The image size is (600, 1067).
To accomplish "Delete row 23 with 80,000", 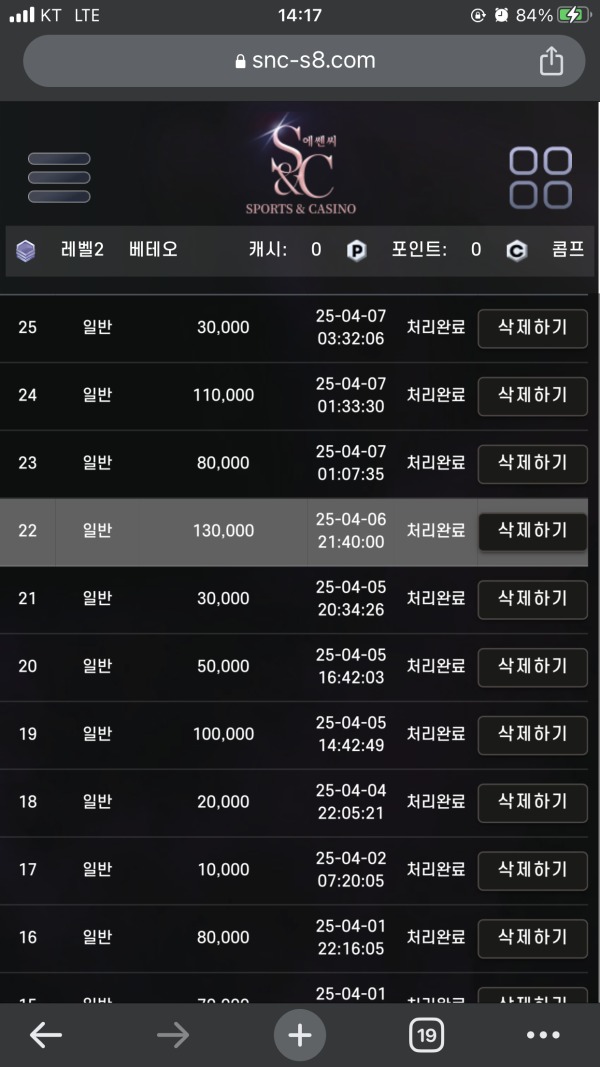I will coord(532,463).
